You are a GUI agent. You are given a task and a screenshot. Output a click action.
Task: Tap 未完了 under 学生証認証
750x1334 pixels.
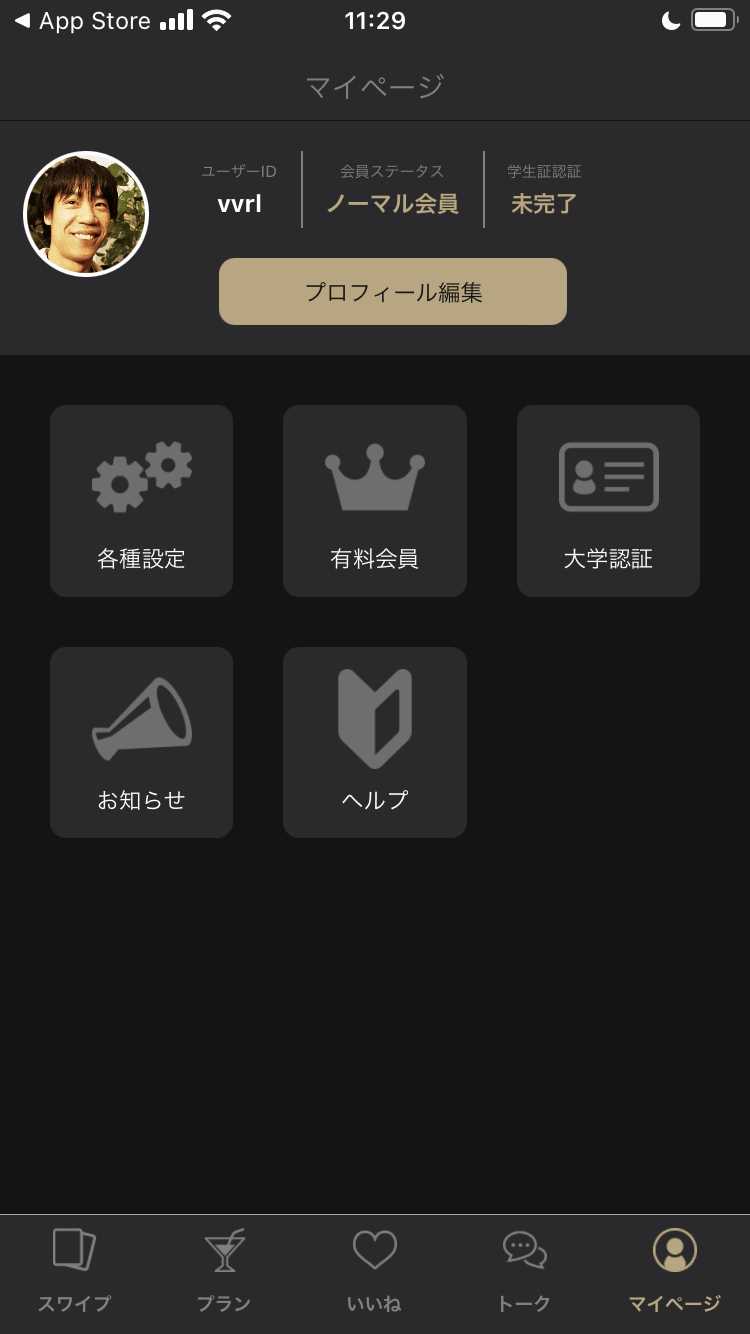[543, 203]
